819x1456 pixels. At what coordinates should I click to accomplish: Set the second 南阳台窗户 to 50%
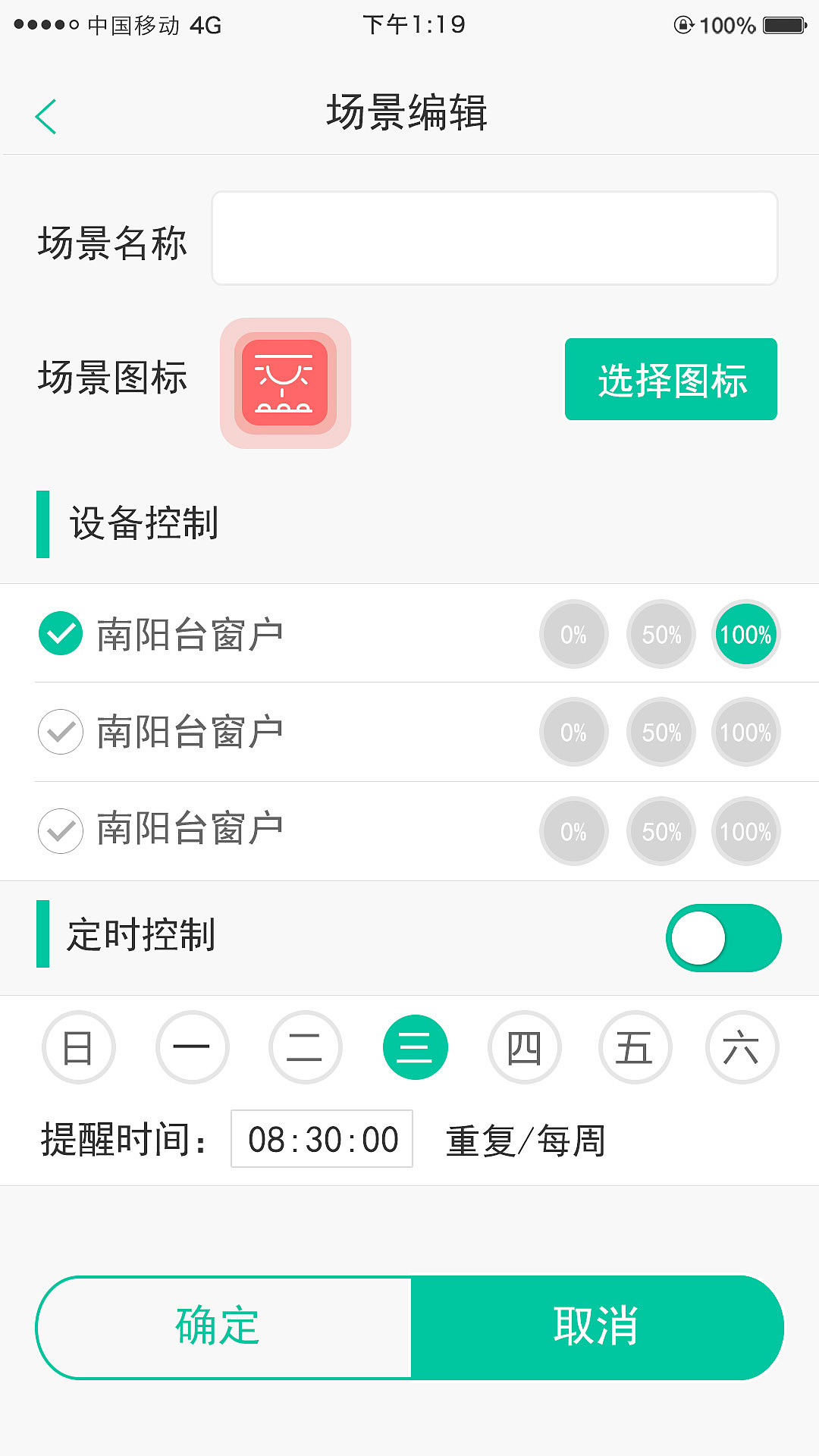click(x=660, y=732)
